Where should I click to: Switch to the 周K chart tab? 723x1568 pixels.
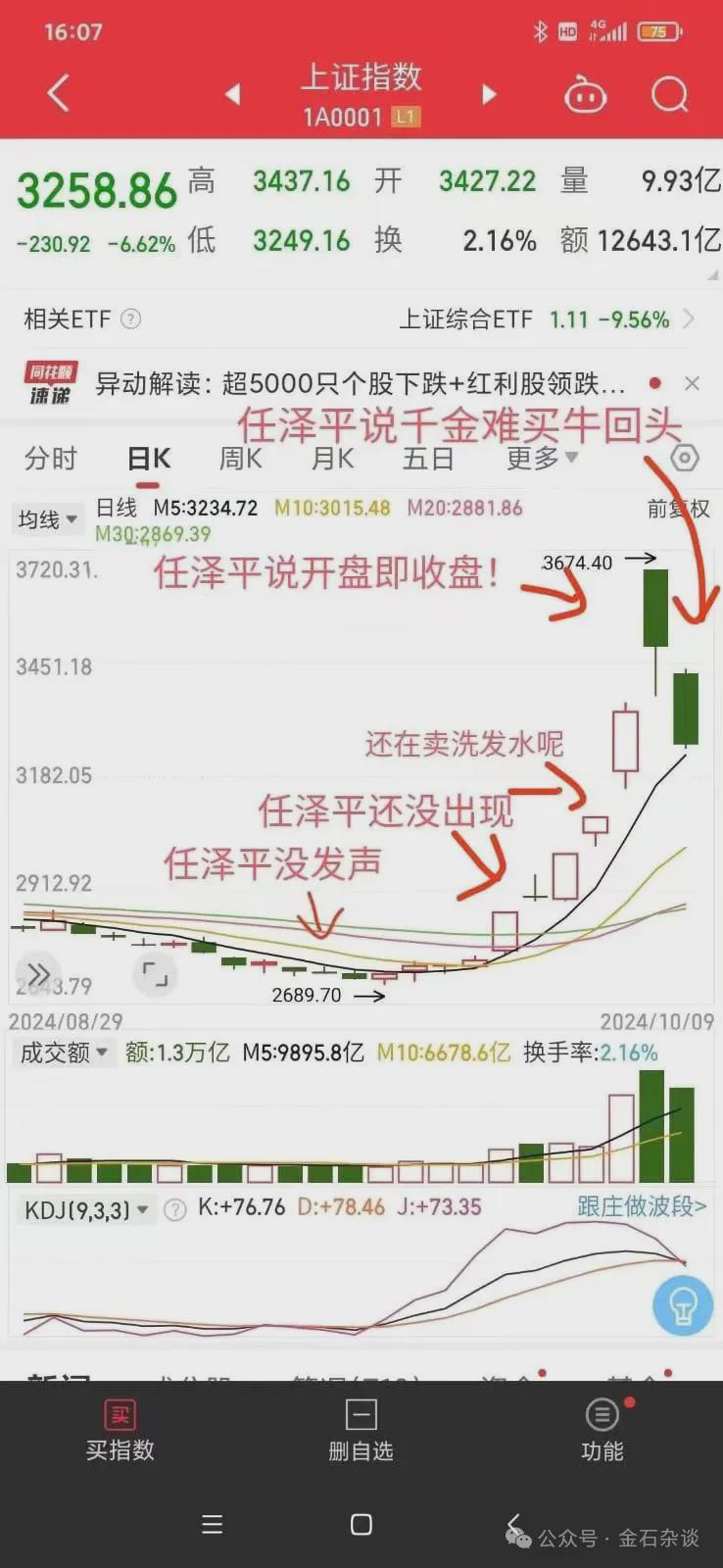click(x=240, y=459)
